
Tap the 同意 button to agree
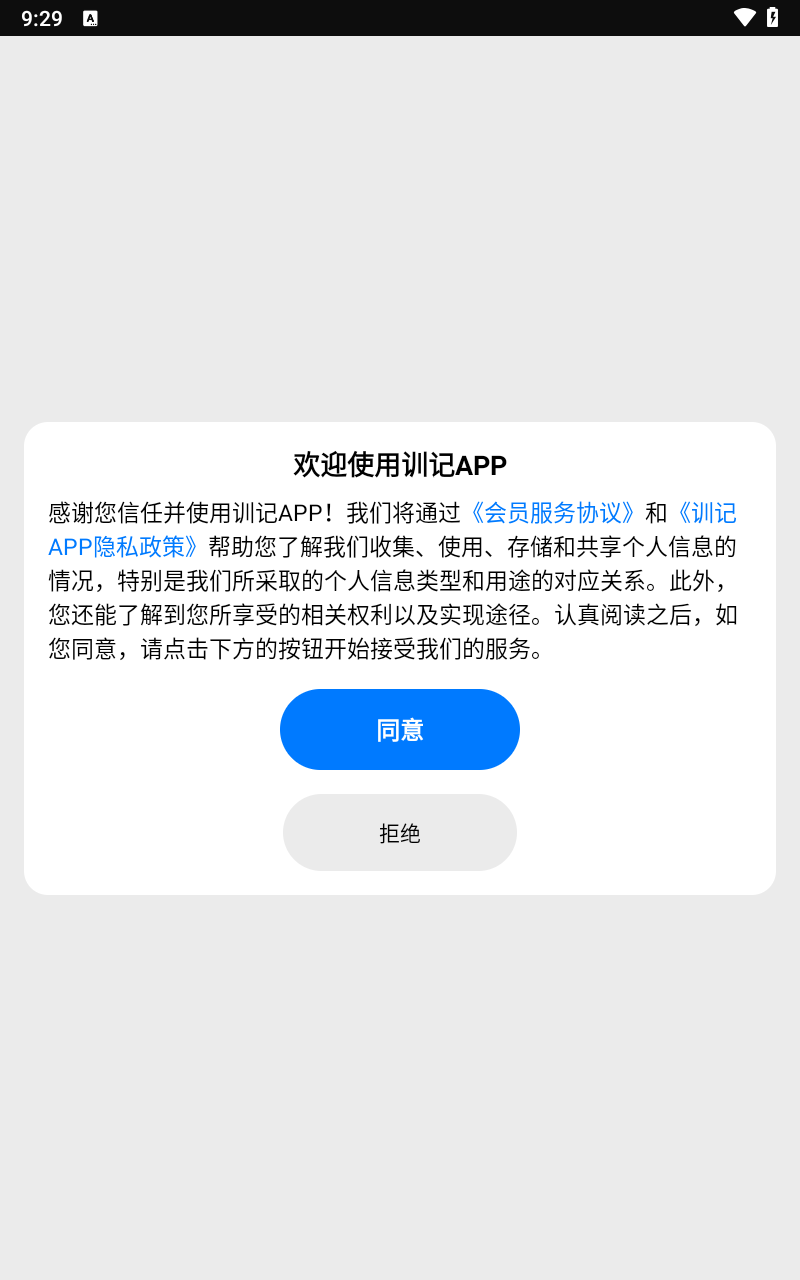click(400, 730)
